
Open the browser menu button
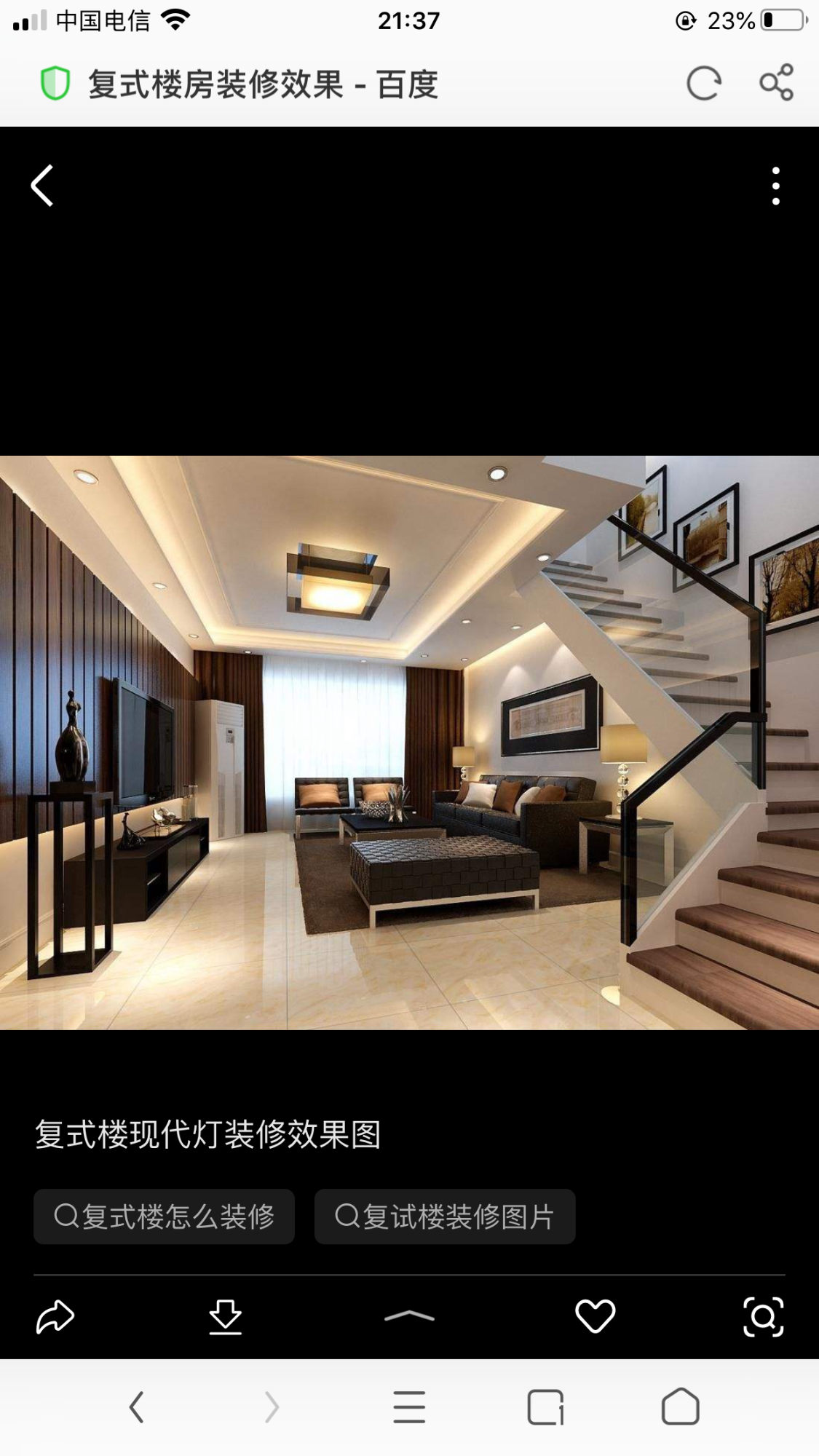tap(409, 1406)
